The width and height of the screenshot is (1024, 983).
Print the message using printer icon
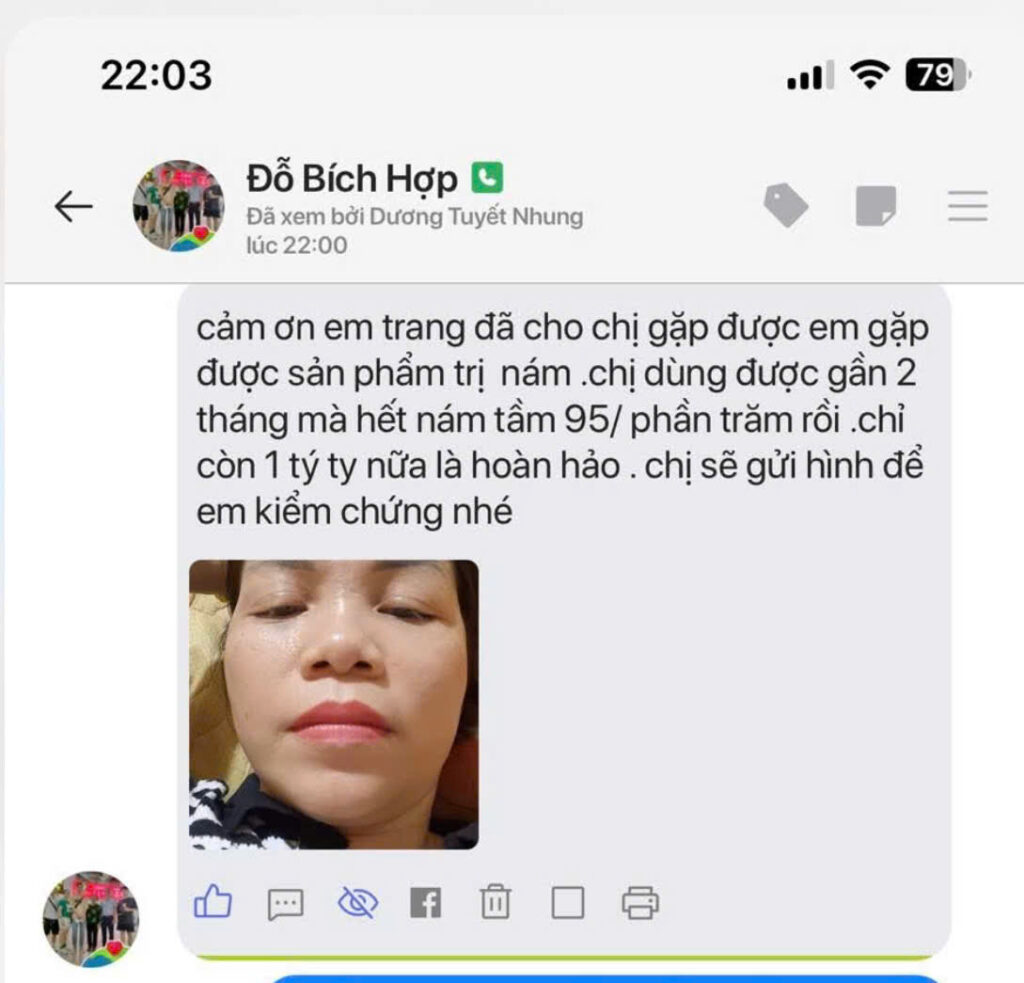[x=640, y=904]
